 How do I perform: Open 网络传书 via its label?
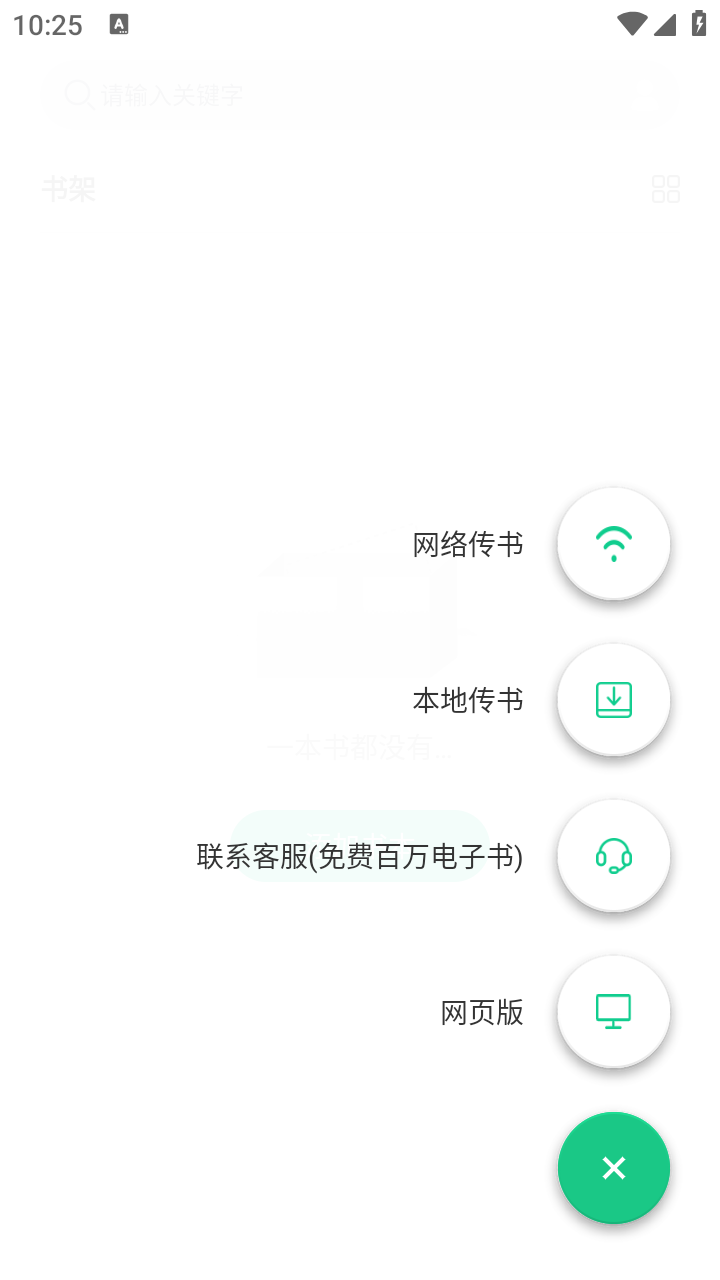[467, 543]
